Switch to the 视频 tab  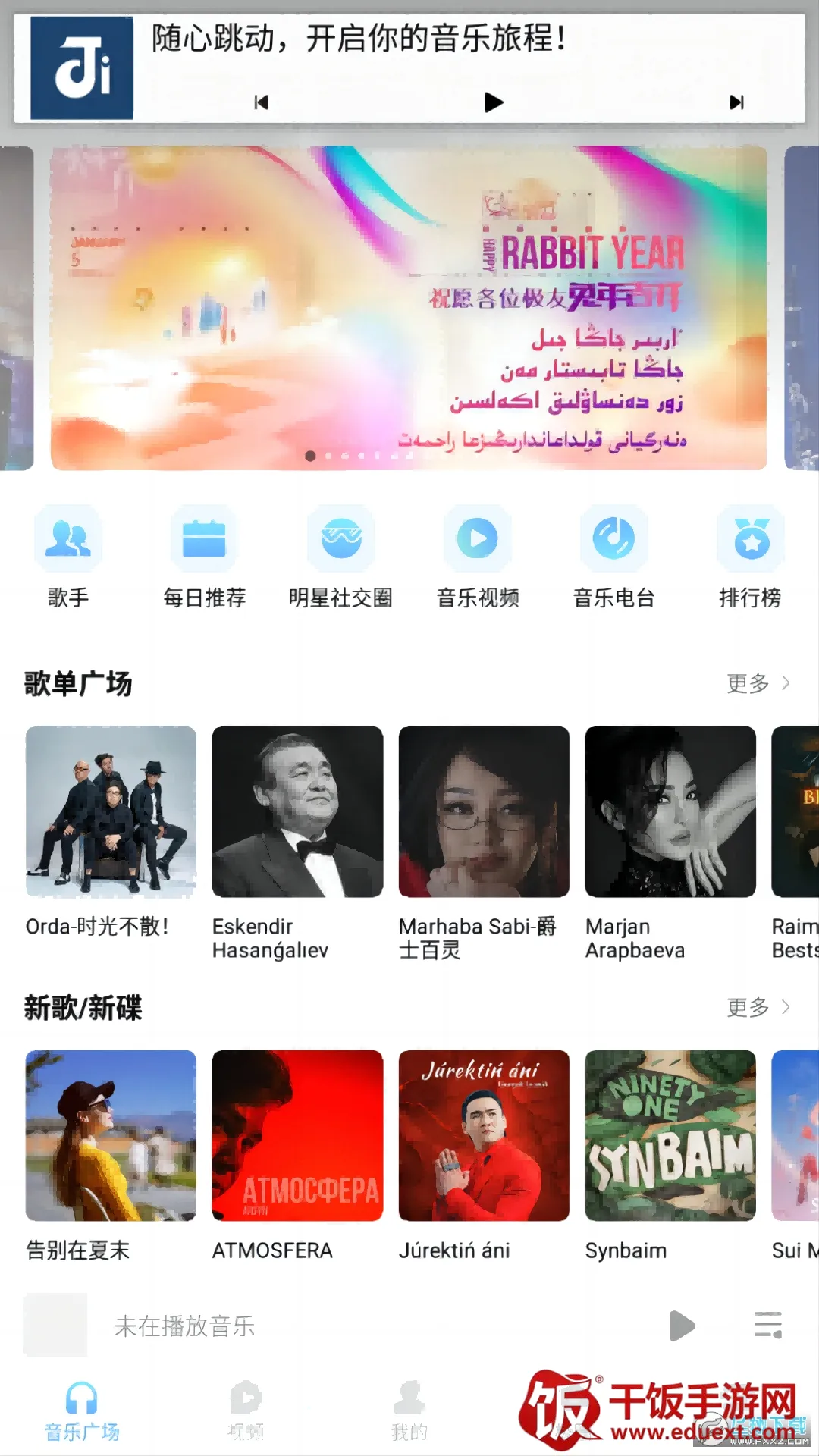click(246, 1410)
